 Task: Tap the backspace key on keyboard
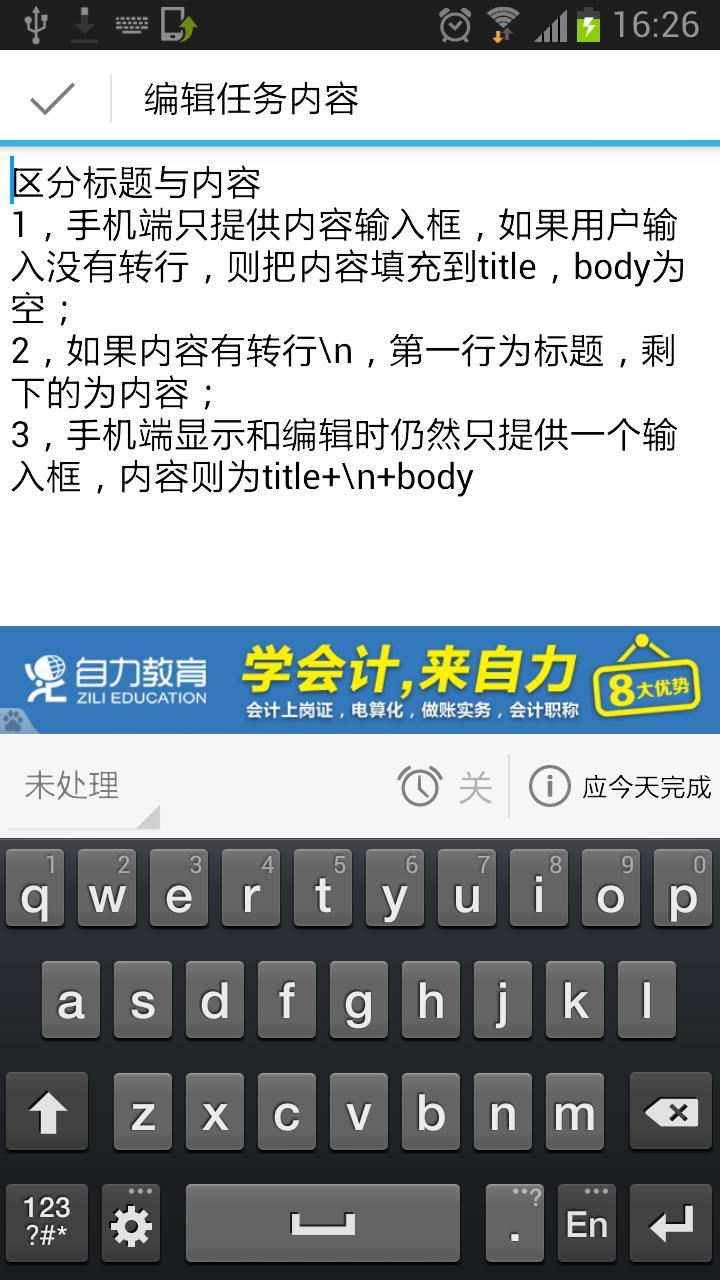coord(670,1112)
